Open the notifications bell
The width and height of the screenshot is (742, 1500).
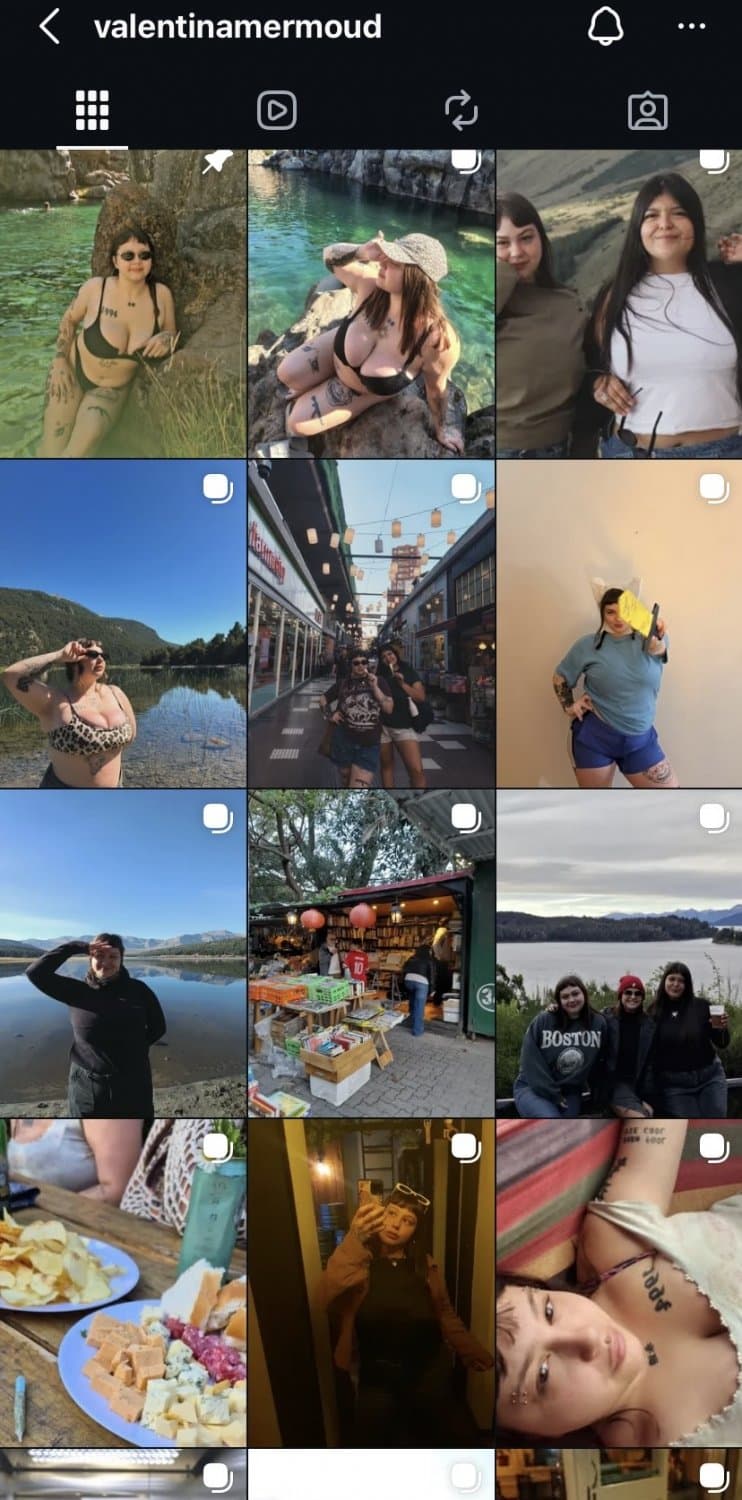tap(605, 27)
